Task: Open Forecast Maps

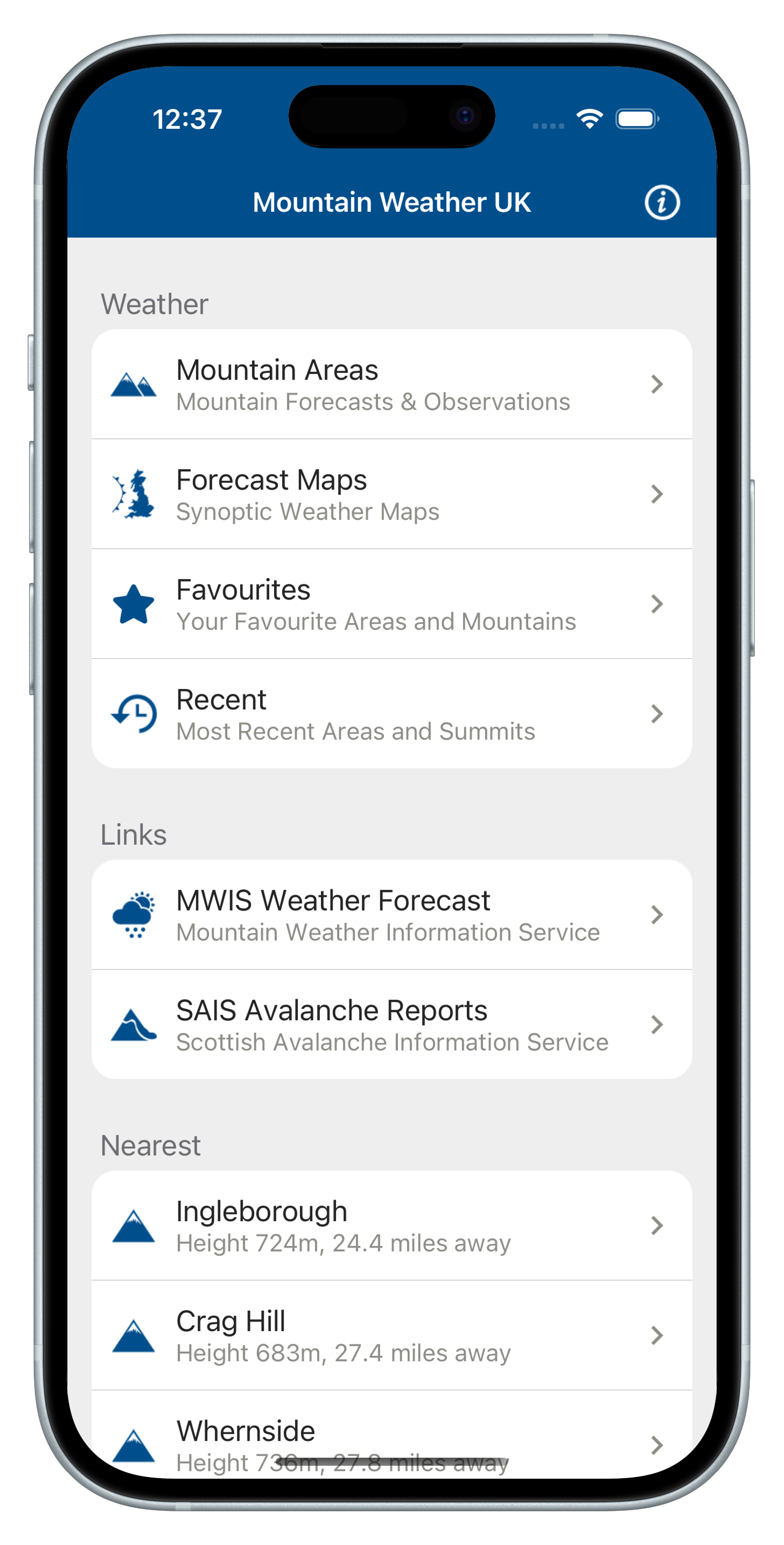Action: 391,493
